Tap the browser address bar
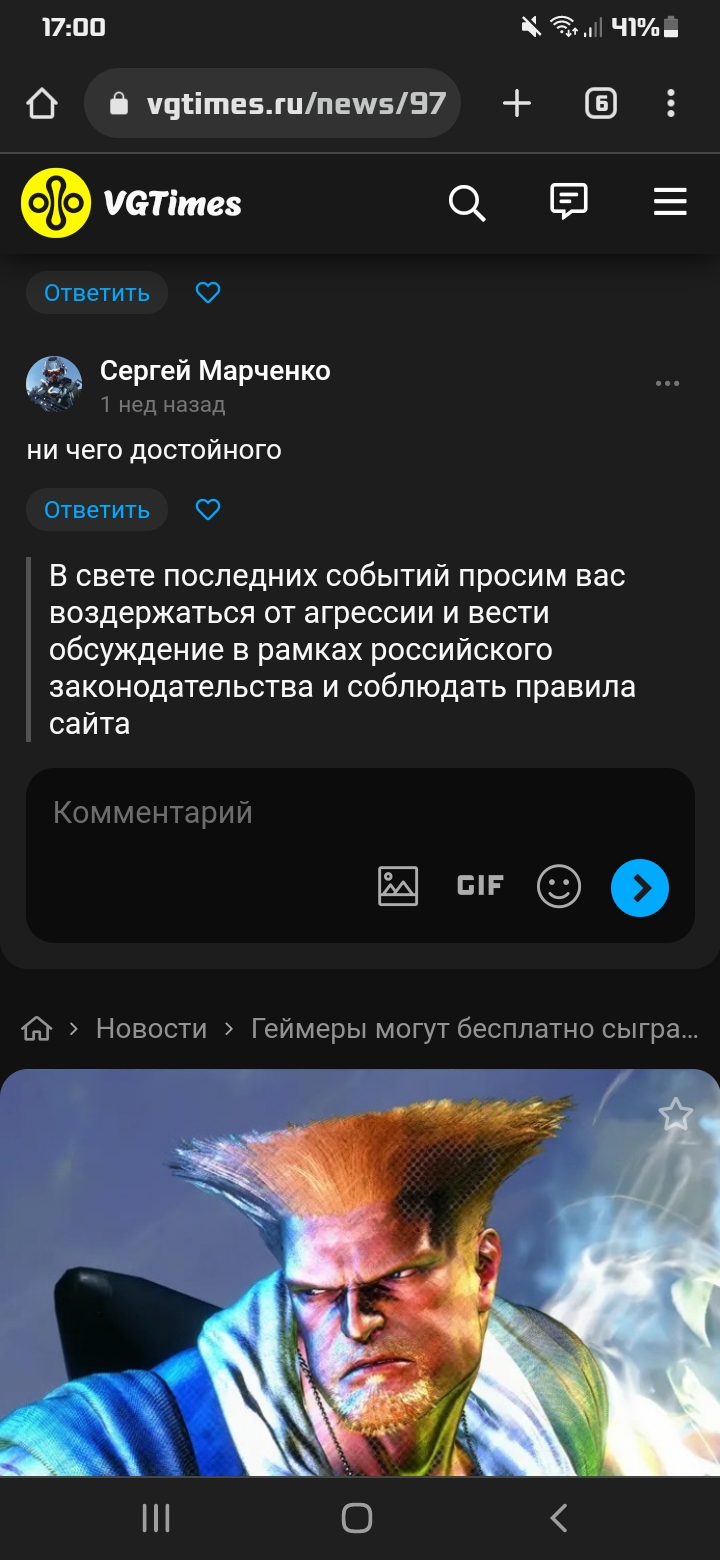720x1560 pixels. [x=273, y=103]
